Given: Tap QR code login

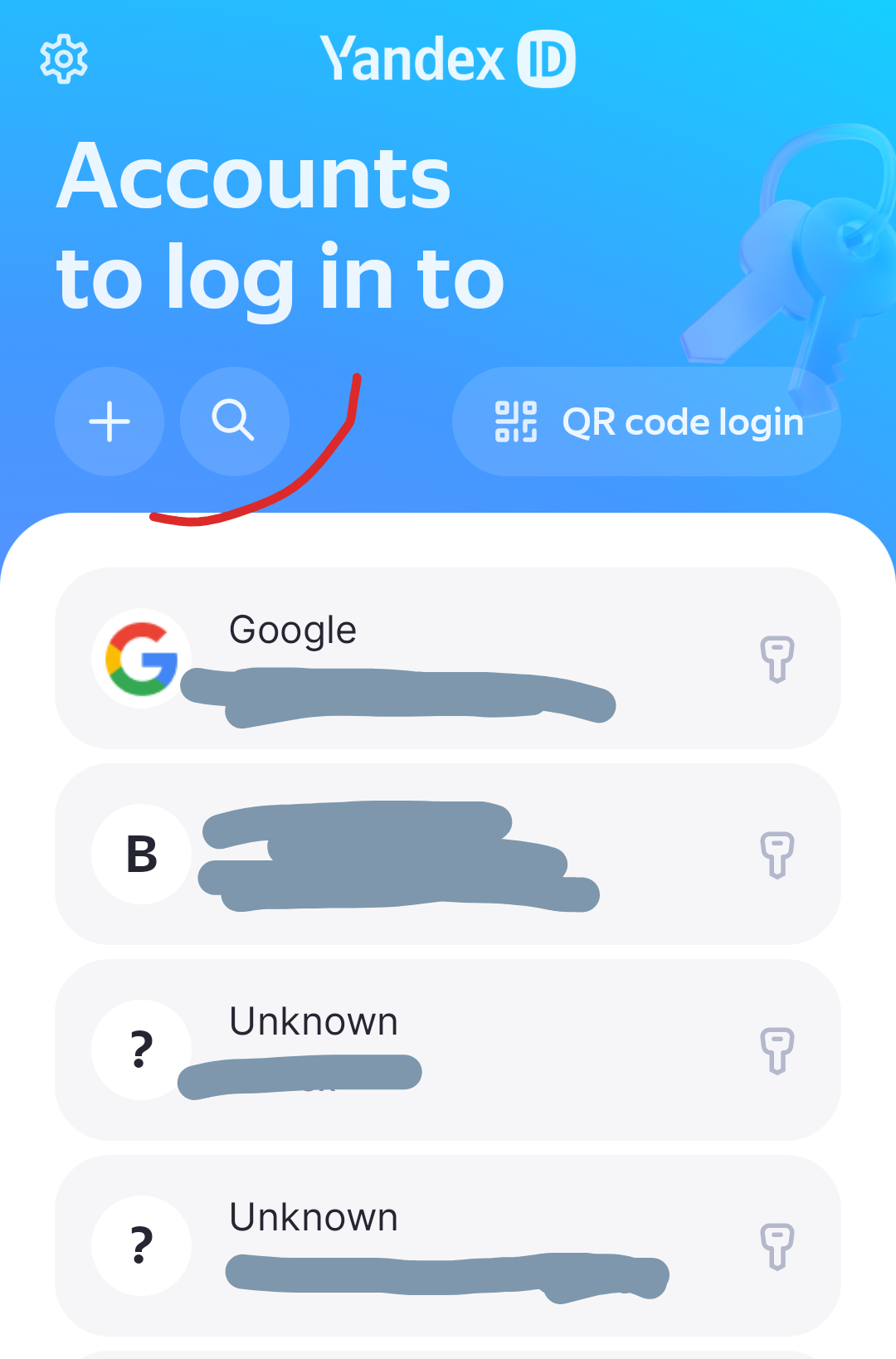Looking at the screenshot, I should [x=646, y=421].
